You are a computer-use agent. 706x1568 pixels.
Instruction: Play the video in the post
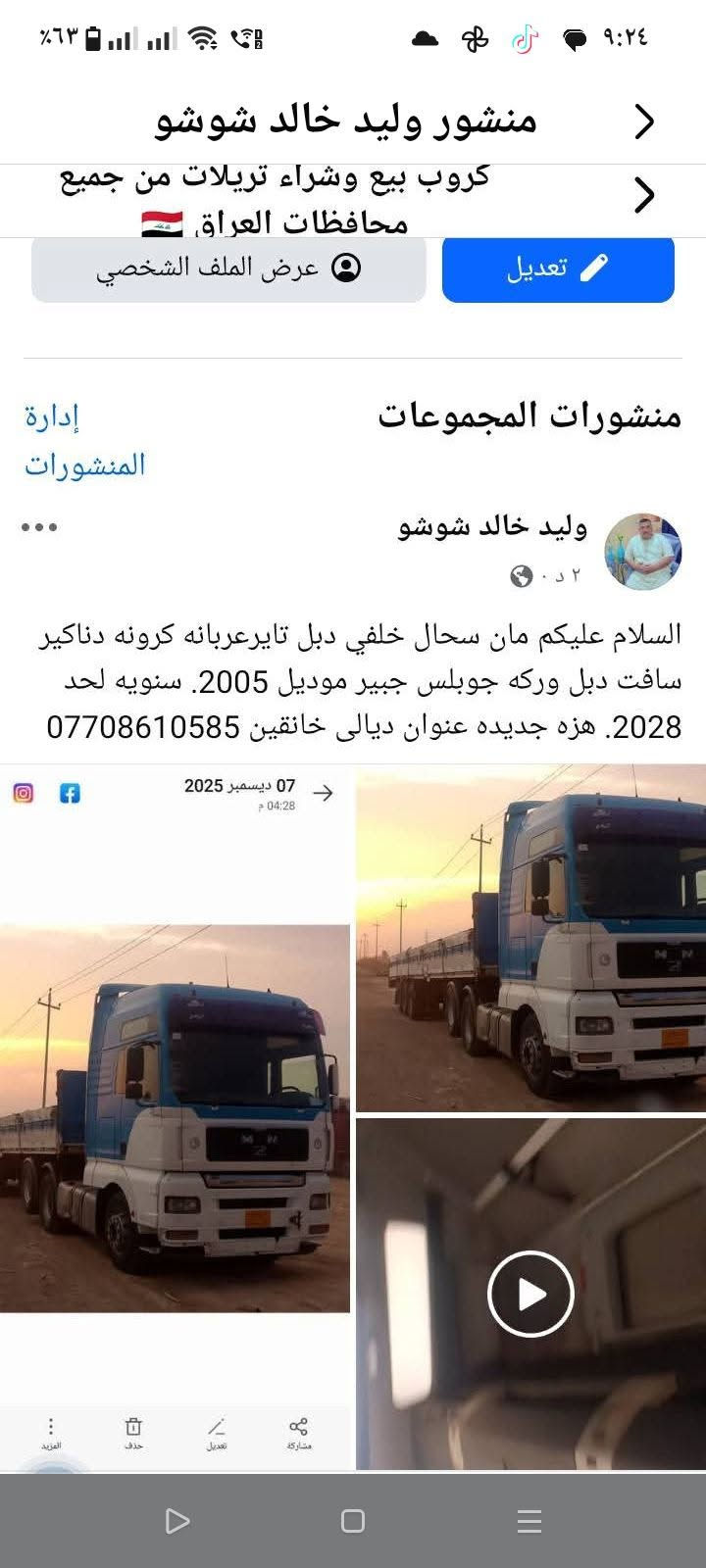[x=530, y=1294]
